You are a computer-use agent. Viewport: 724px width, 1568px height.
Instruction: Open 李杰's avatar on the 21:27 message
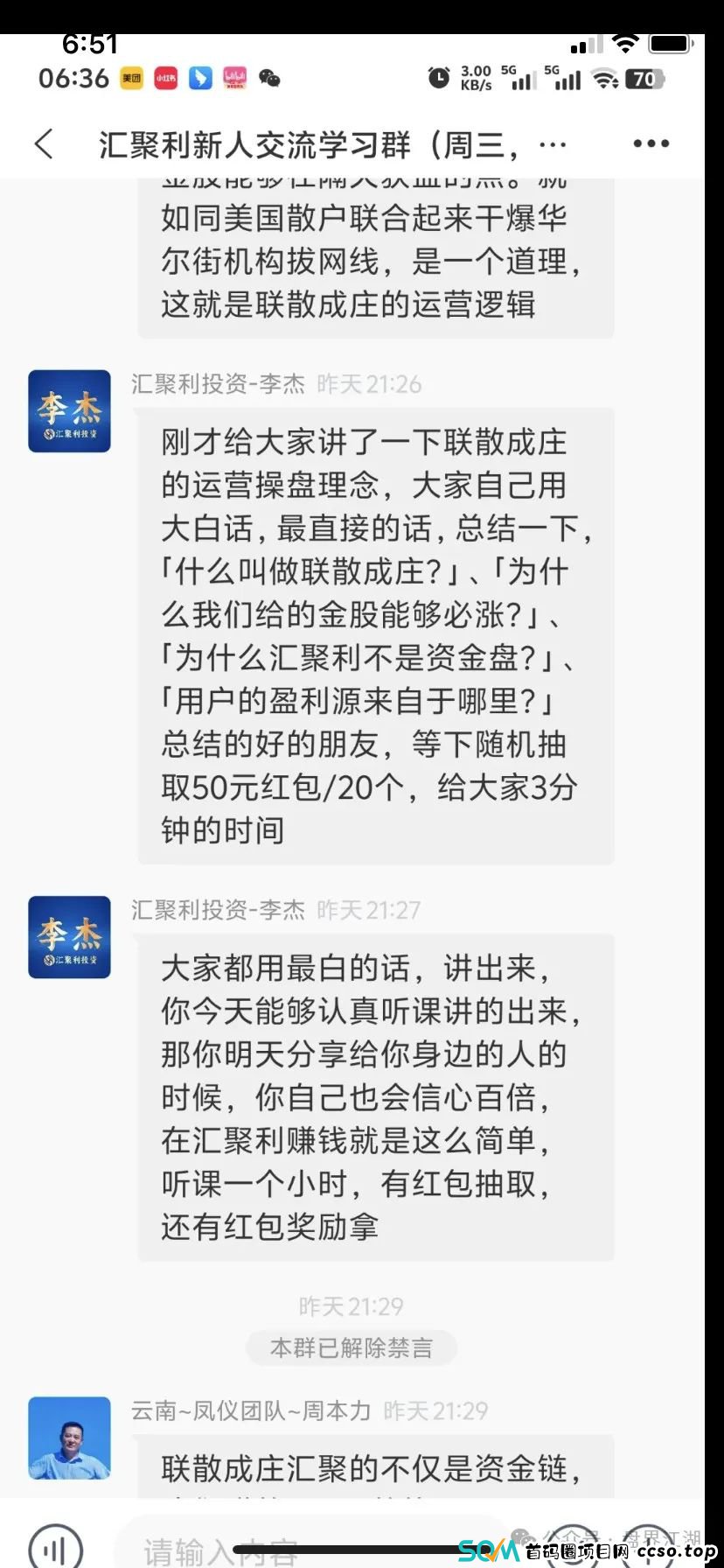69,937
